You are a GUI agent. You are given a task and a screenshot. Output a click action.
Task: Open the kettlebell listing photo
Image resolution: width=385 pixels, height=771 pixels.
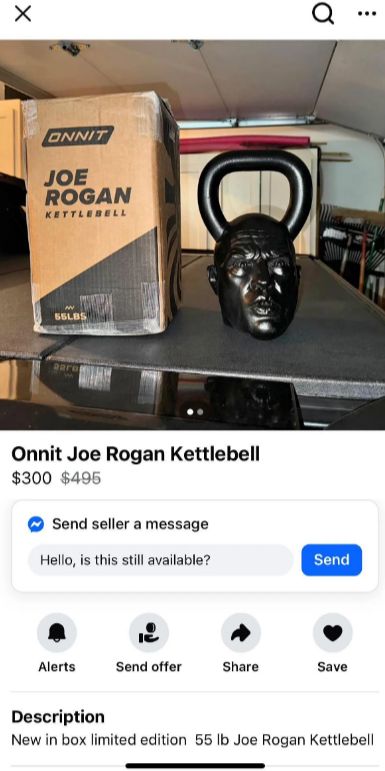(192, 235)
